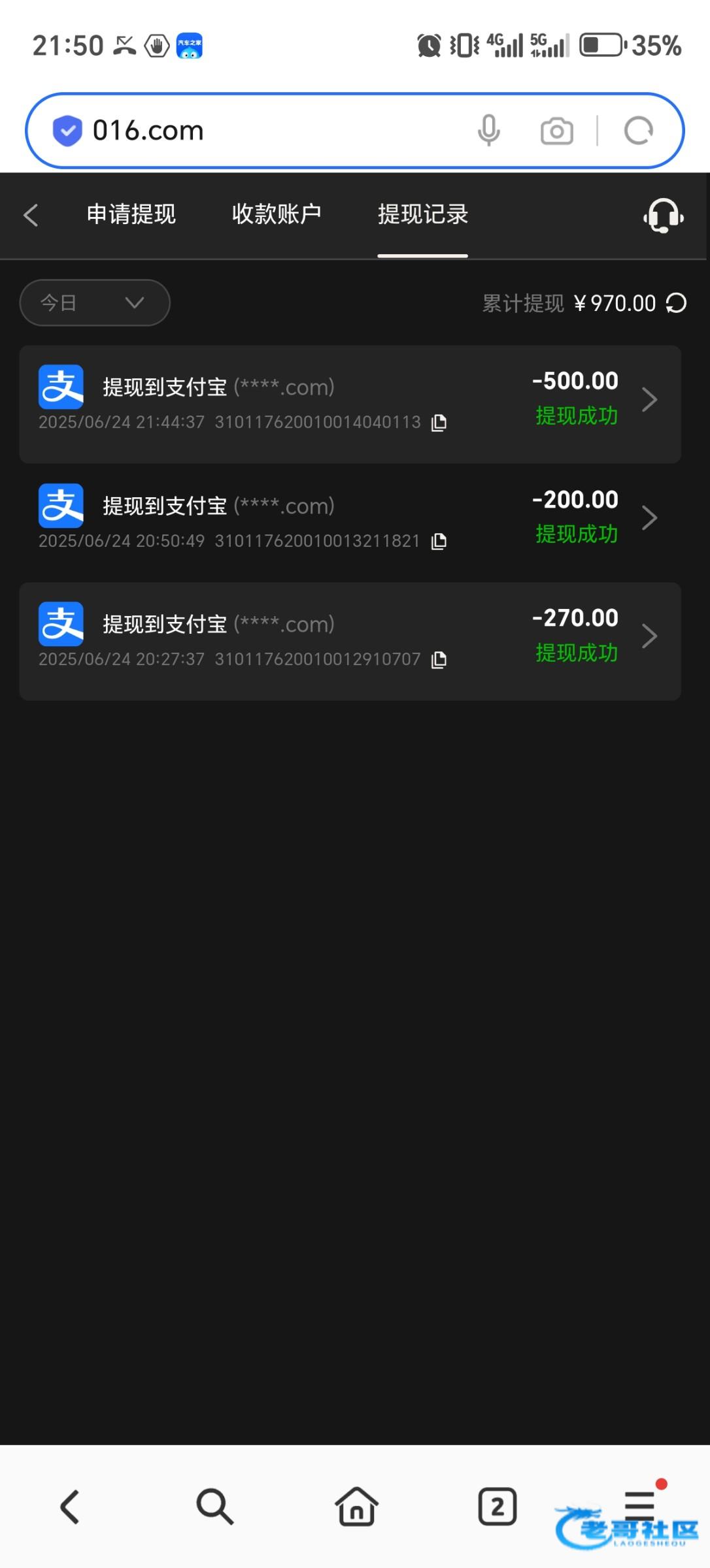
Task: Refresh the 累计提现 total
Action: tap(676, 303)
